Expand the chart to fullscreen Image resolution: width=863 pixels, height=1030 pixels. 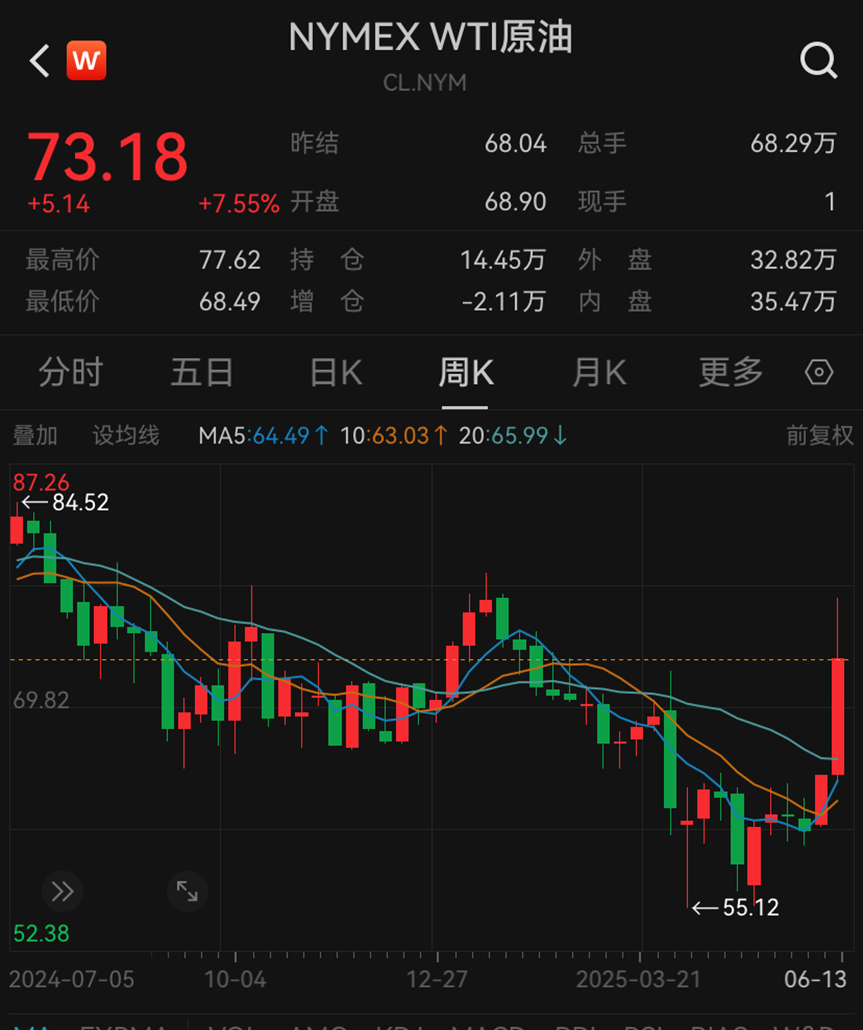(x=187, y=891)
